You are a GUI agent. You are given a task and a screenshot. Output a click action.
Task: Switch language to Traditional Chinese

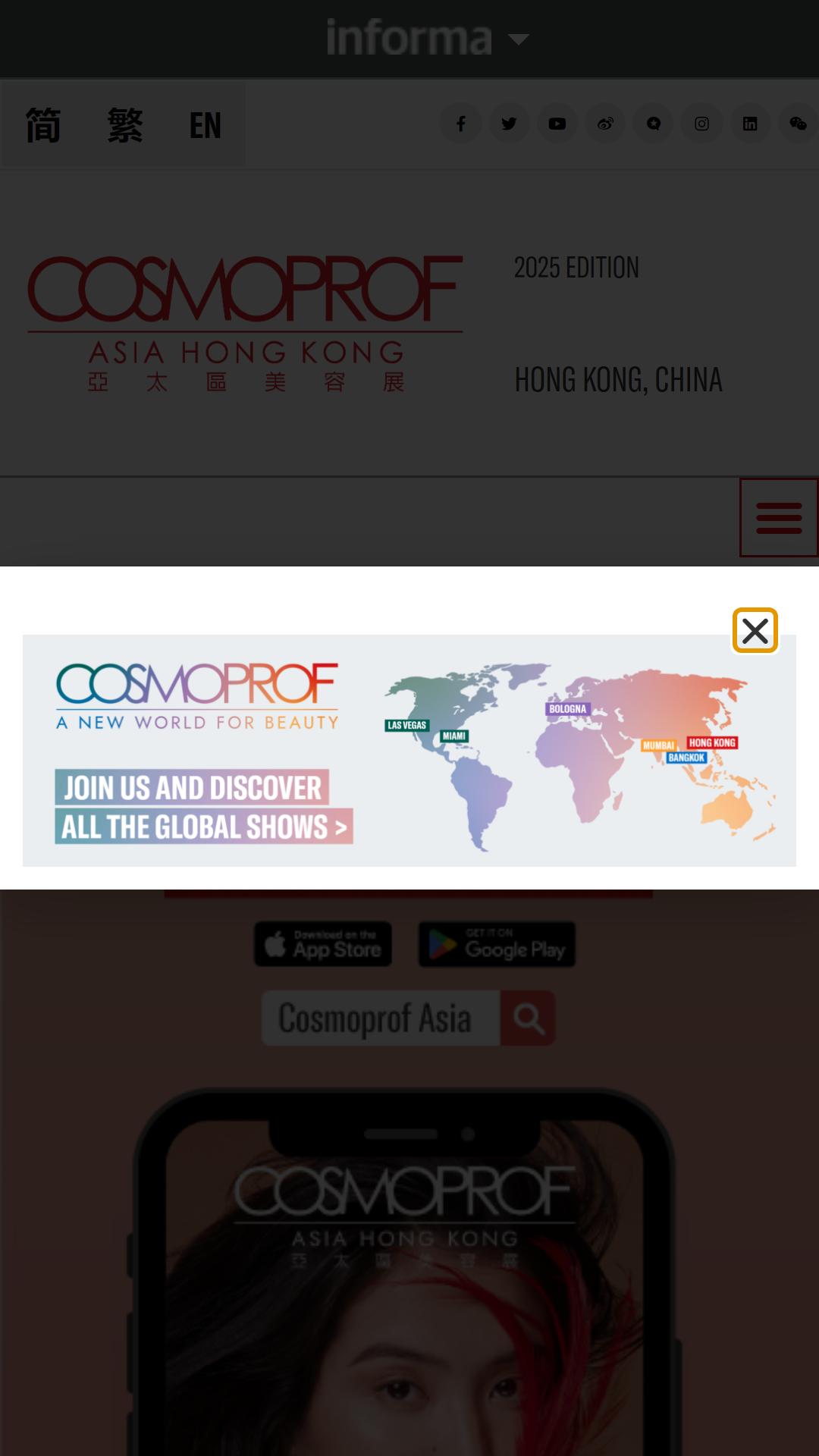click(x=124, y=125)
